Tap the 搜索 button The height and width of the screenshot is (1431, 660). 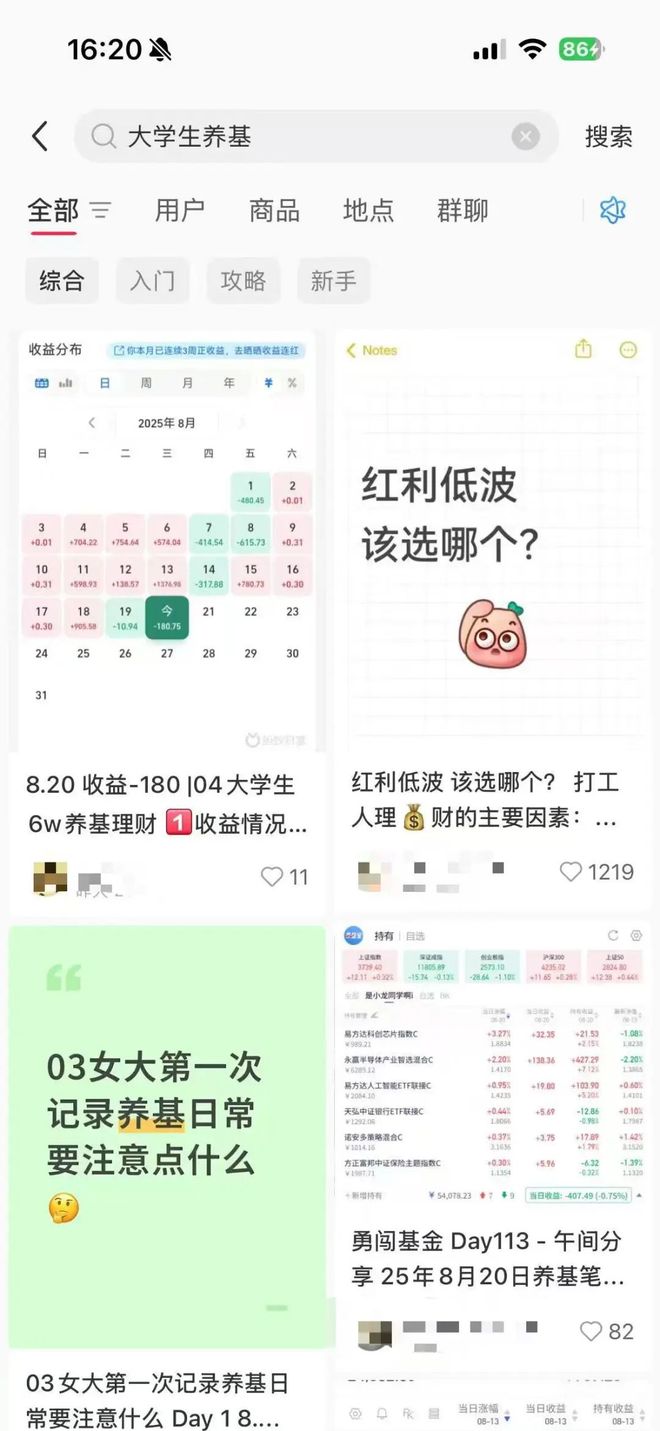point(608,137)
